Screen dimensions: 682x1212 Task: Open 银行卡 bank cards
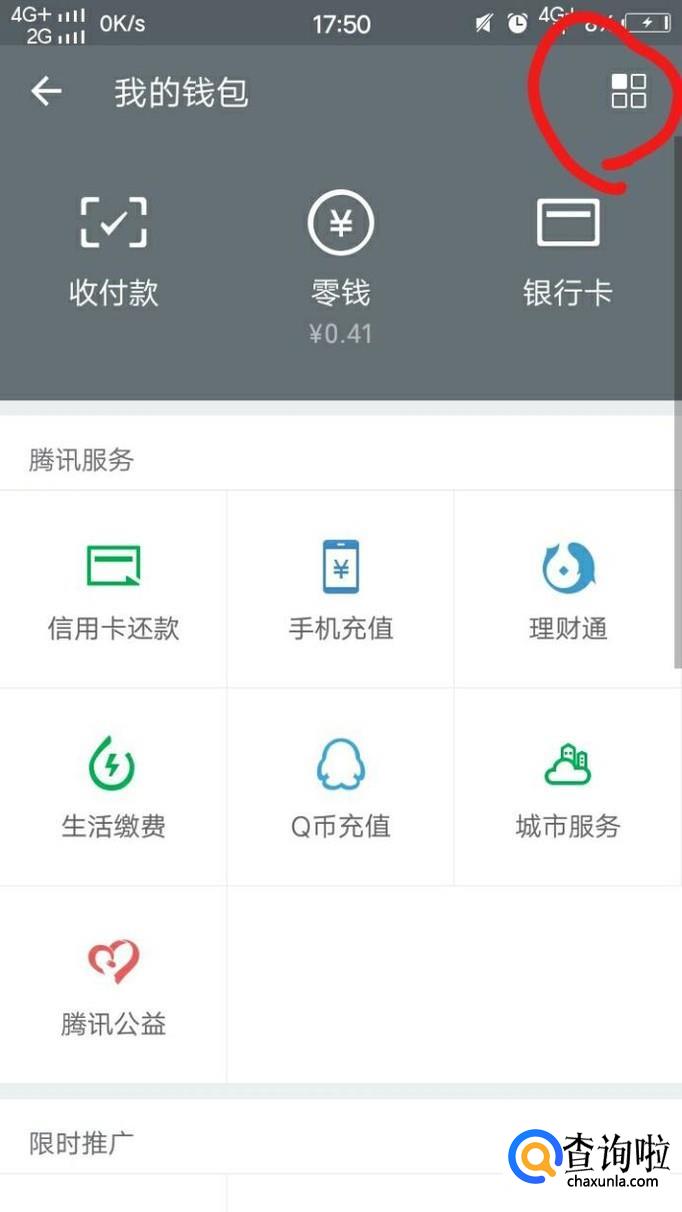567,250
